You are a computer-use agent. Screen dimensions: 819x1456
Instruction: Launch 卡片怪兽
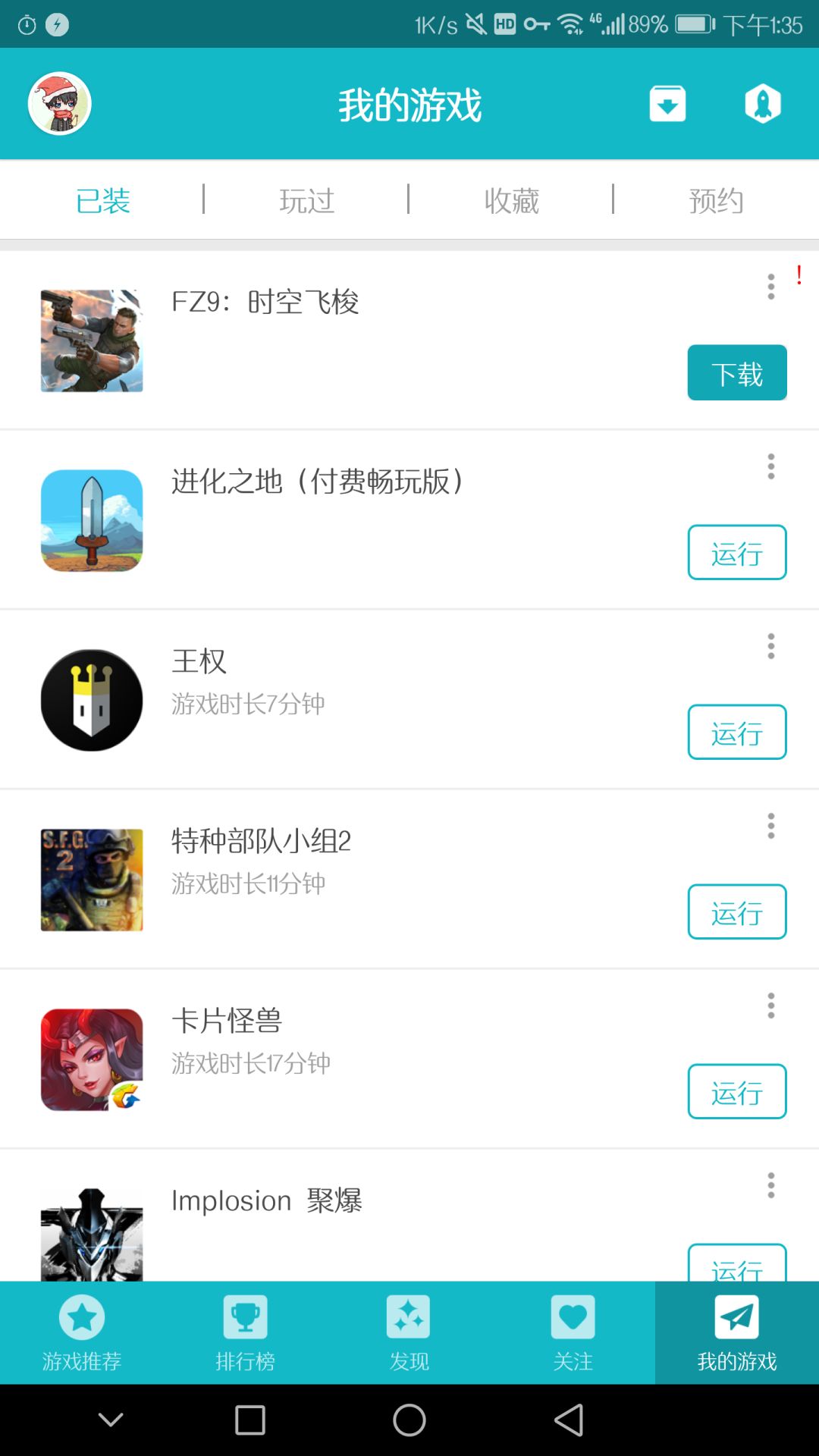pos(736,1092)
